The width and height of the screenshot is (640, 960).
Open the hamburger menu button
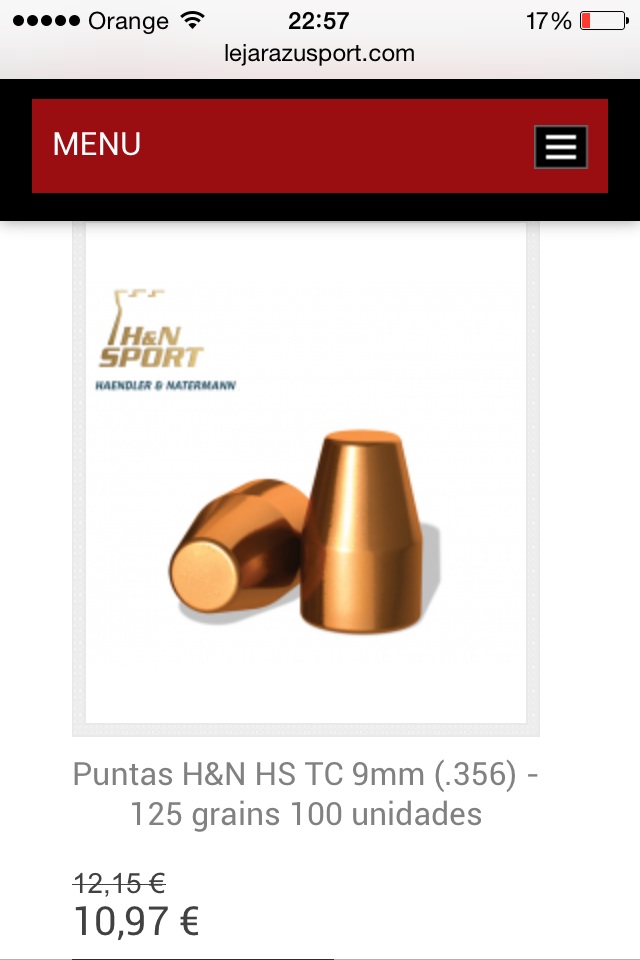click(x=560, y=147)
